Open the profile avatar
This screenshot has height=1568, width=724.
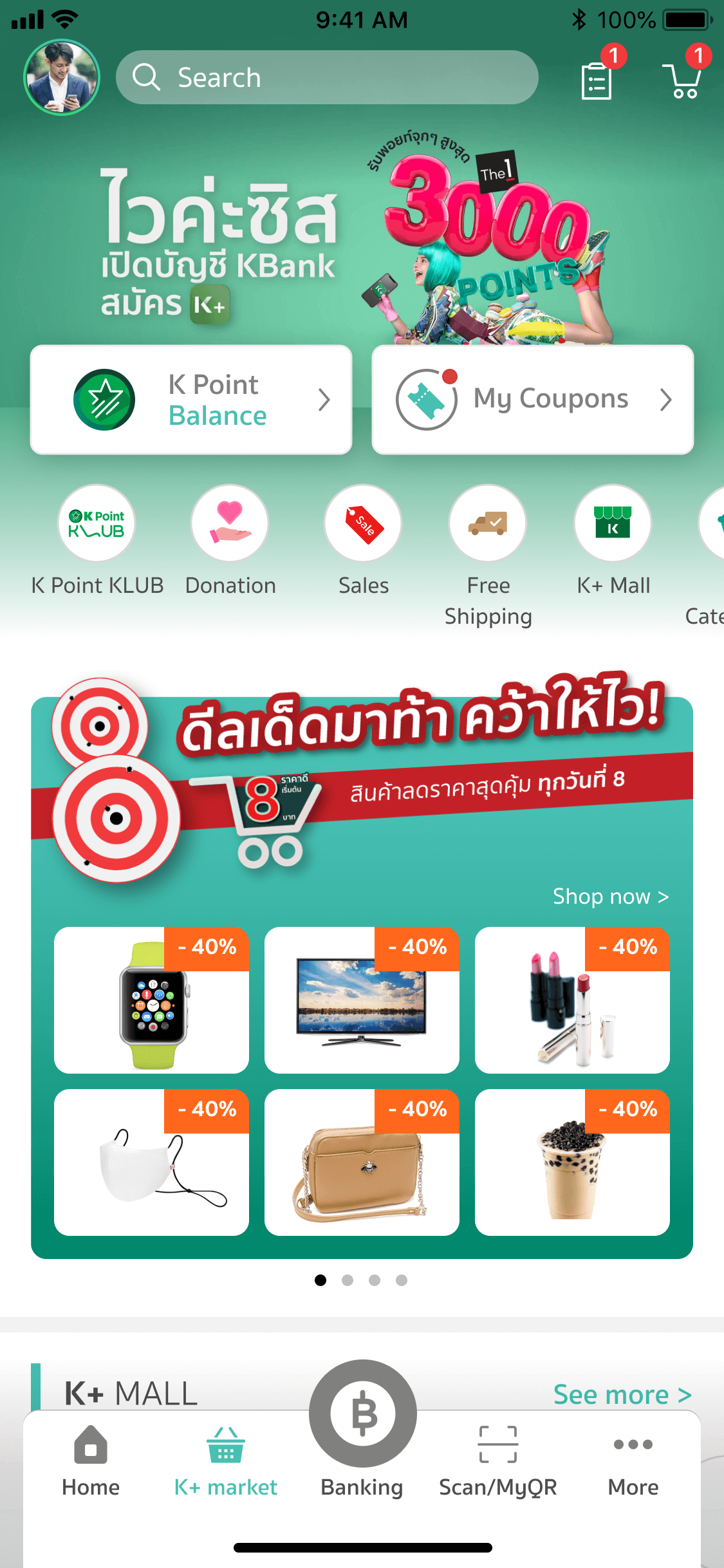62,77
